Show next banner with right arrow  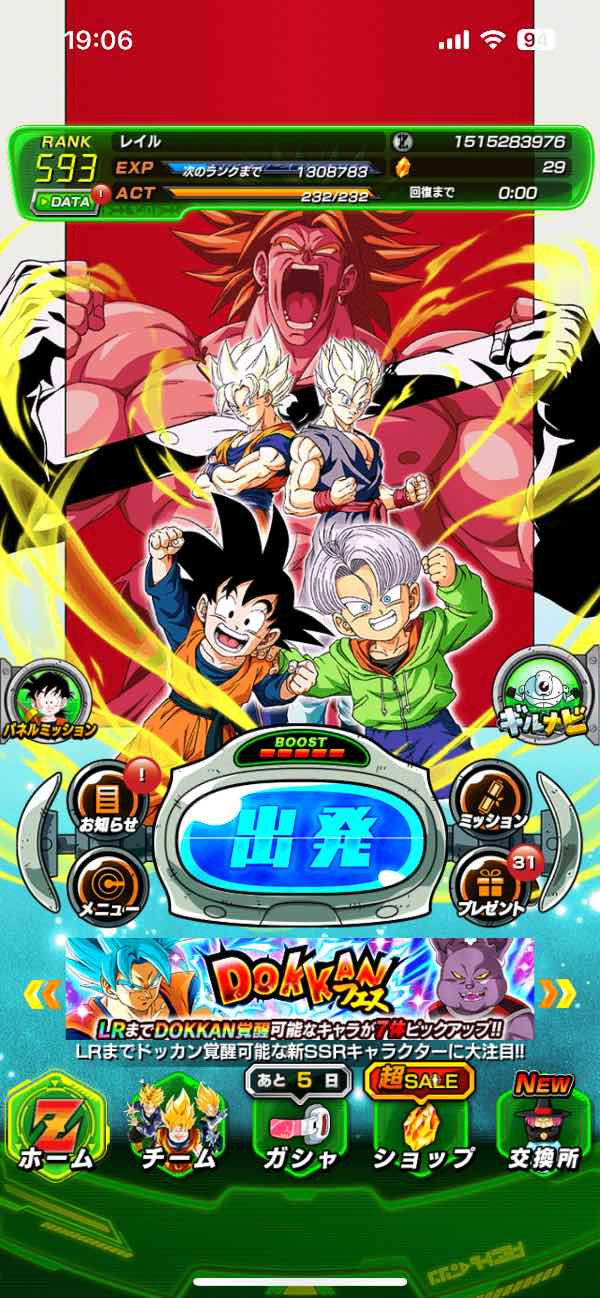point(557,992)
